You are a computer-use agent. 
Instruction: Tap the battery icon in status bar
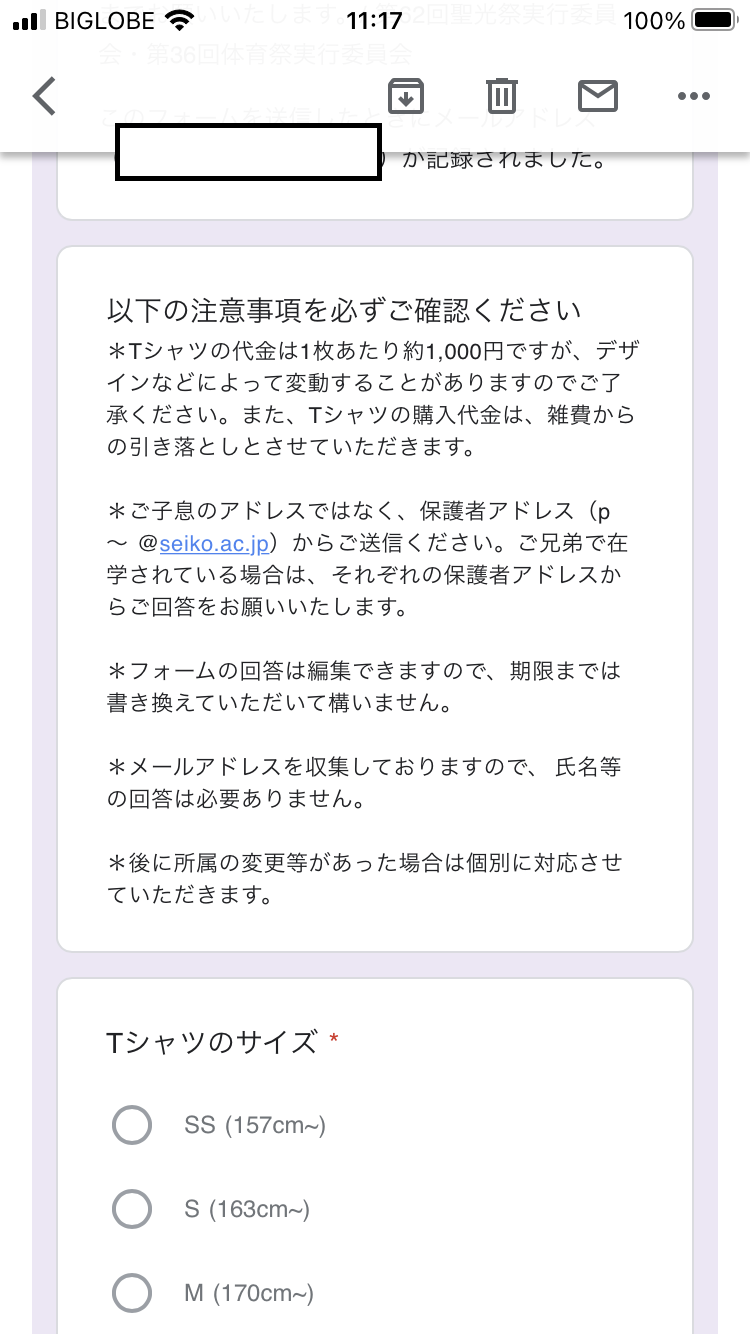coord(713,19)
